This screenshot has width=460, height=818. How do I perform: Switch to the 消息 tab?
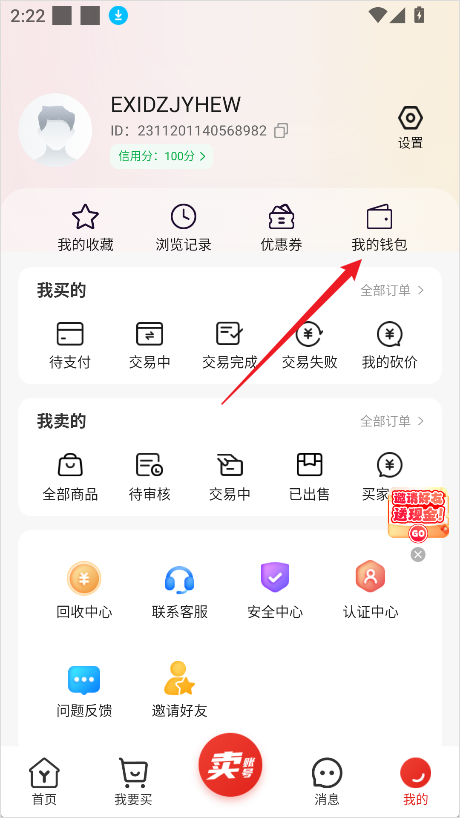tap(327, 781)
